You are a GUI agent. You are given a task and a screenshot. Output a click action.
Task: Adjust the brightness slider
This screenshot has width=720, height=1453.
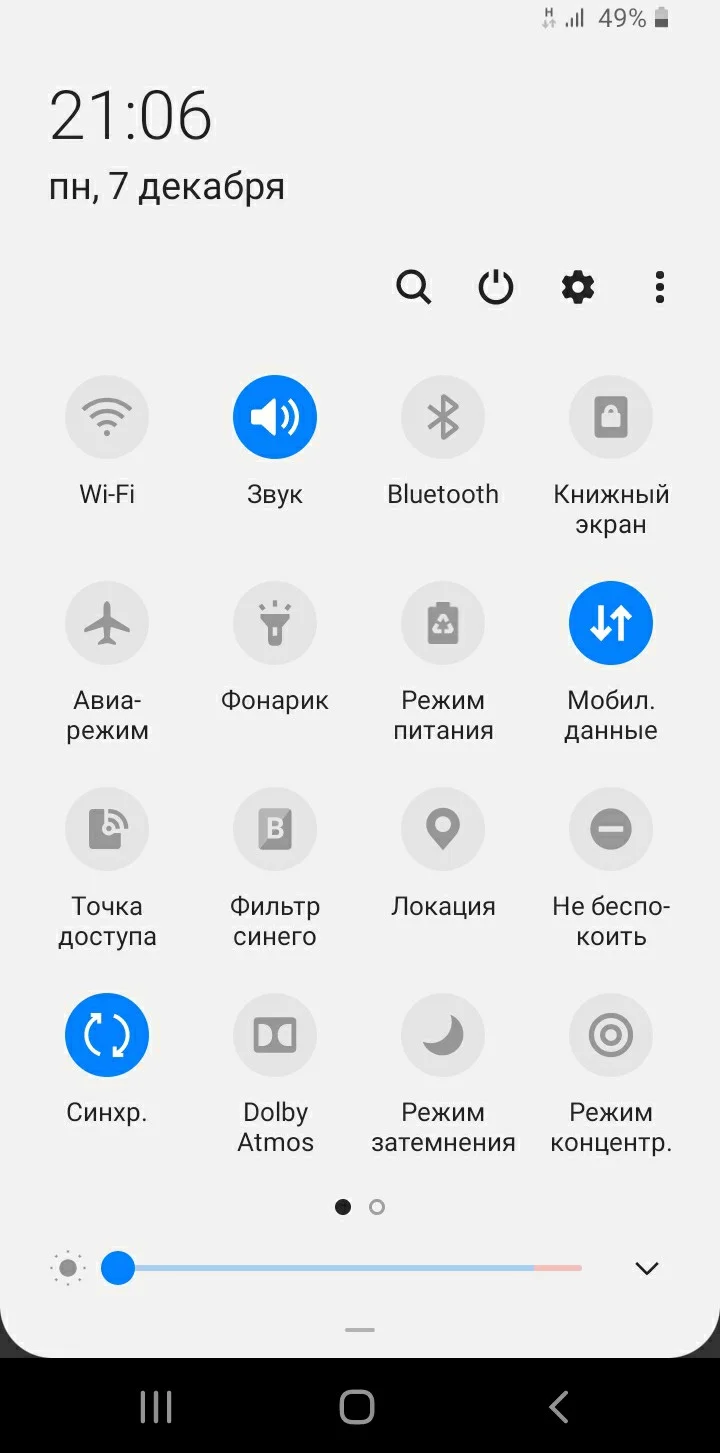pyautogui.click(x=117, y=1267)
